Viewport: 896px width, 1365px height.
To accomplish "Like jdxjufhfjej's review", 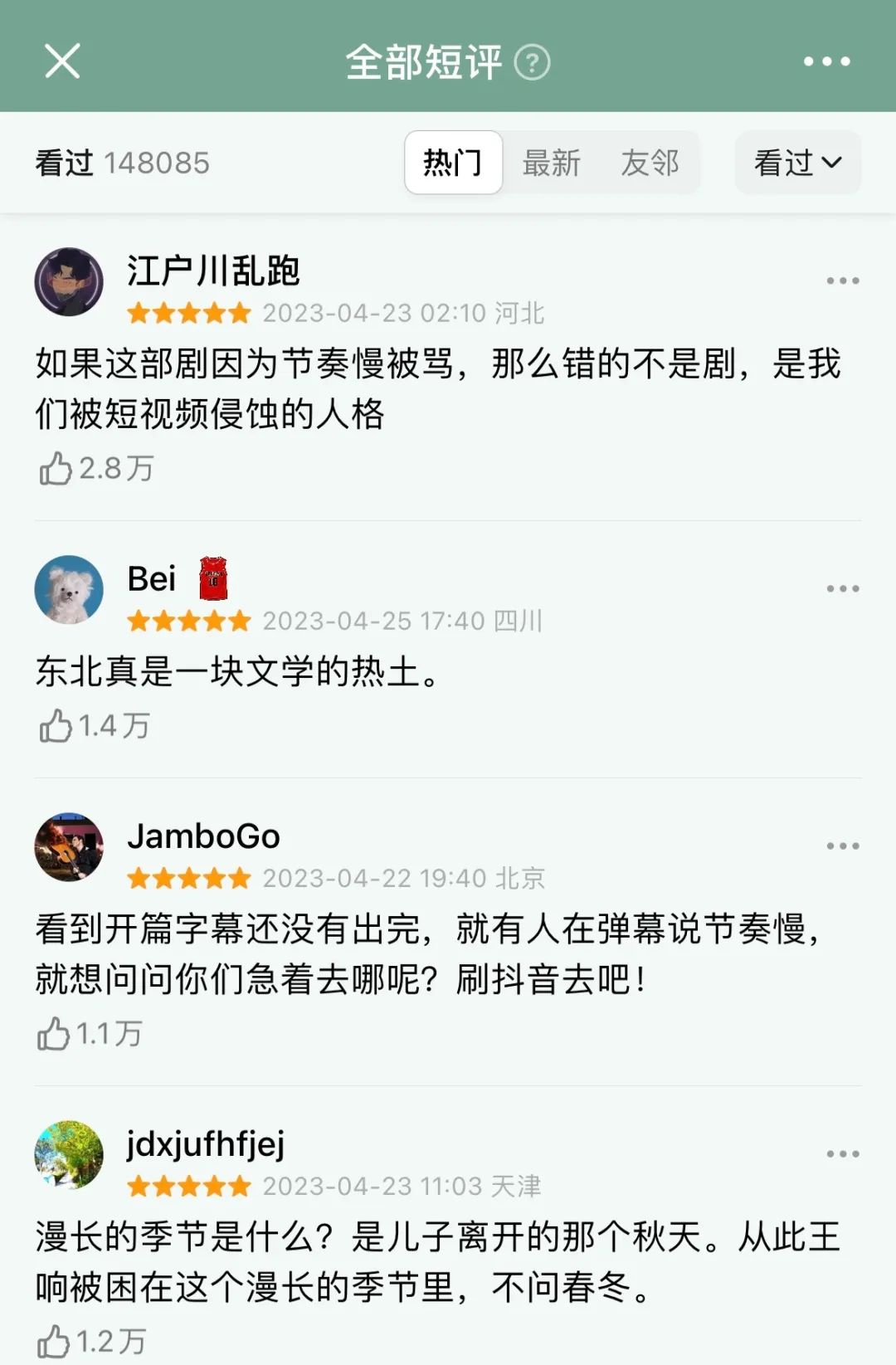I will click(54, 1342).
